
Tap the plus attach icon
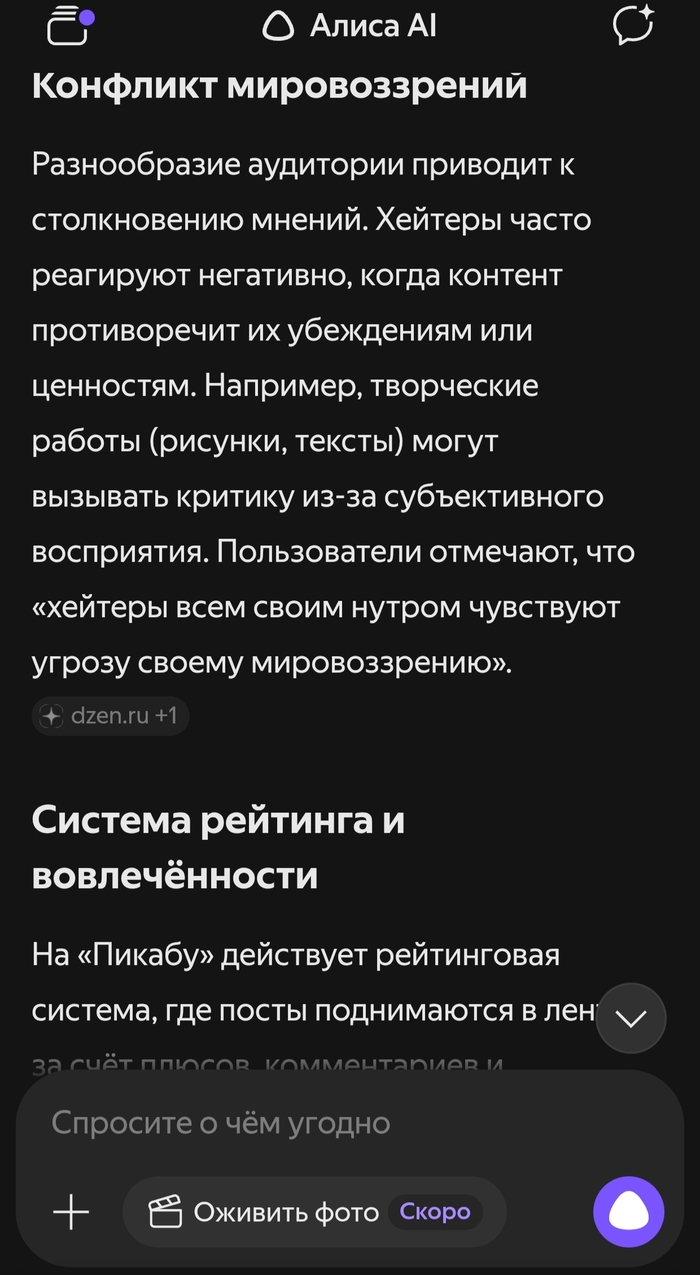pos(70,1213)
